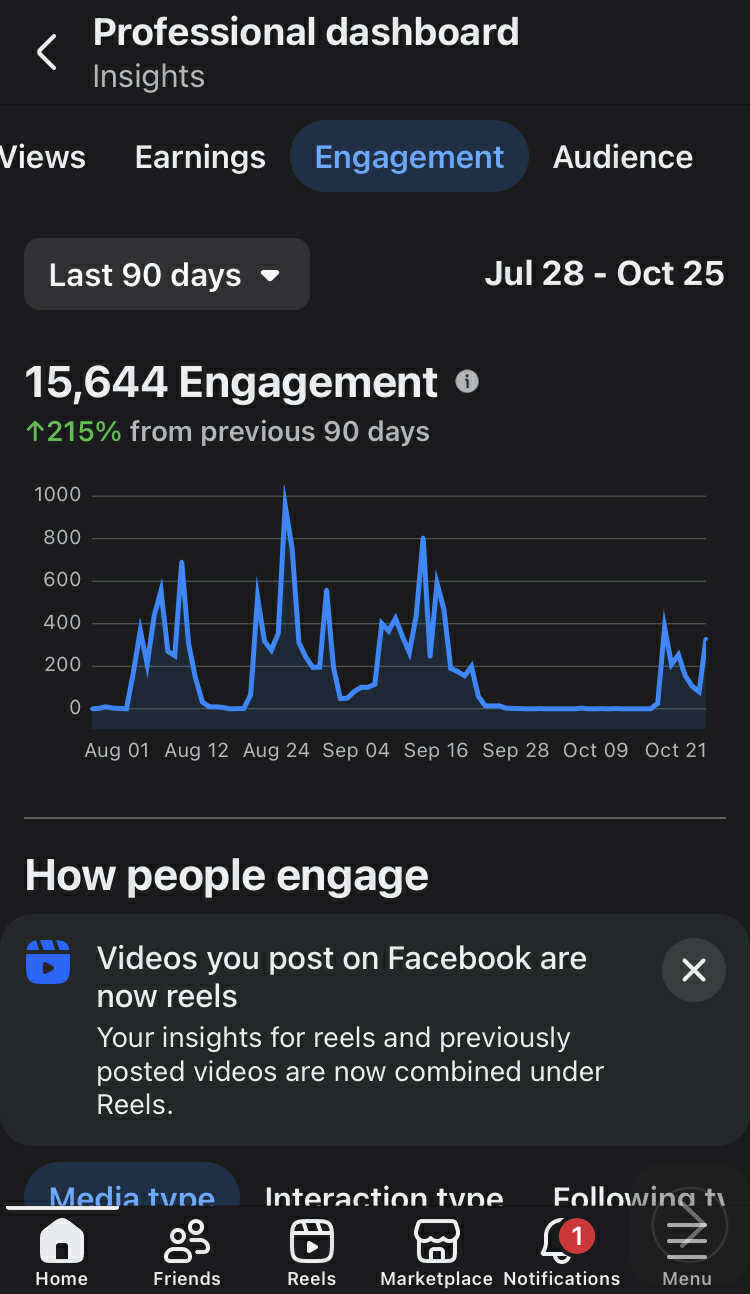Go back from Professional dashboard
The width and height of the screenshot is (750, 1294).
[46, 52]
